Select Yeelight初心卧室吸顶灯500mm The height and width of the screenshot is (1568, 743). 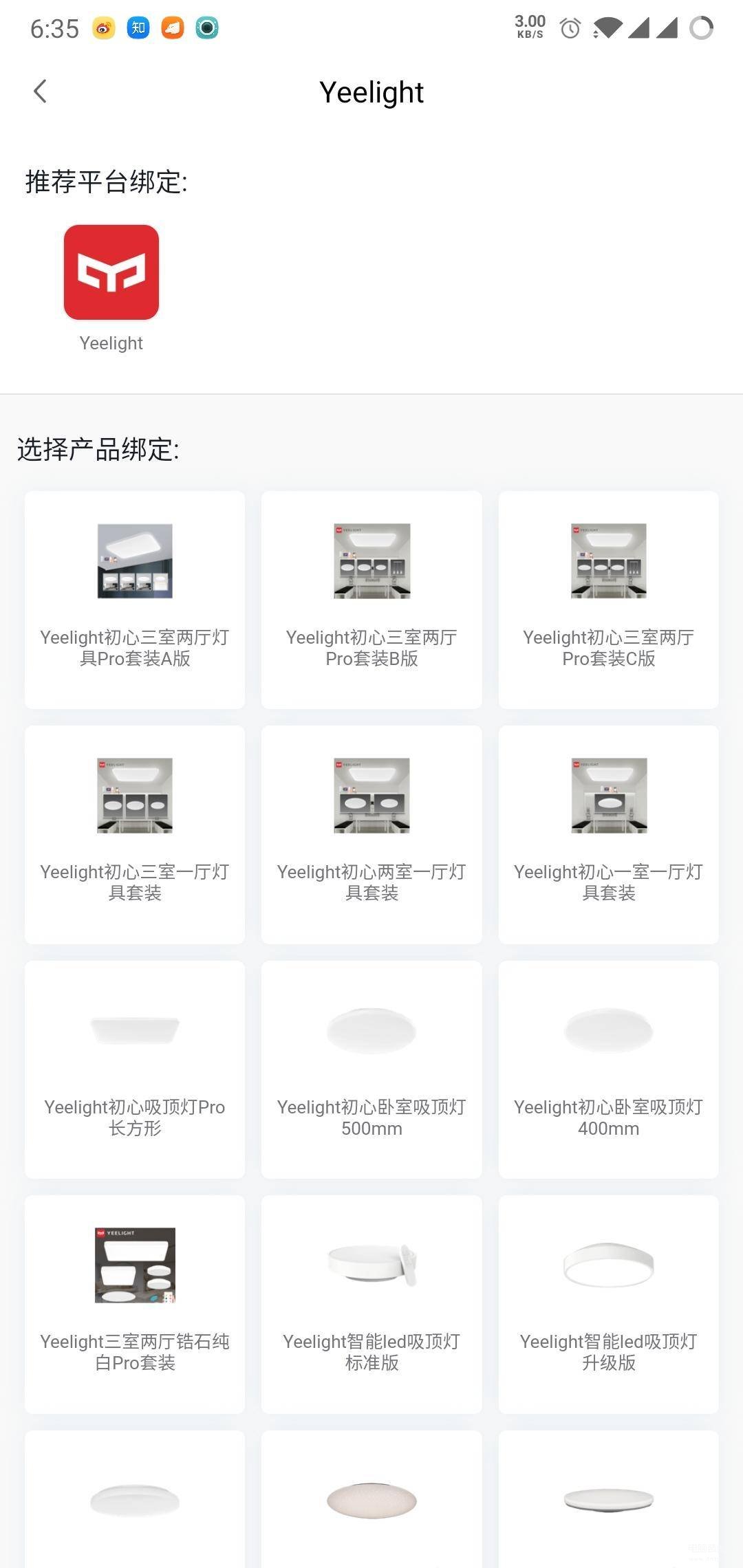[371, 1069]
